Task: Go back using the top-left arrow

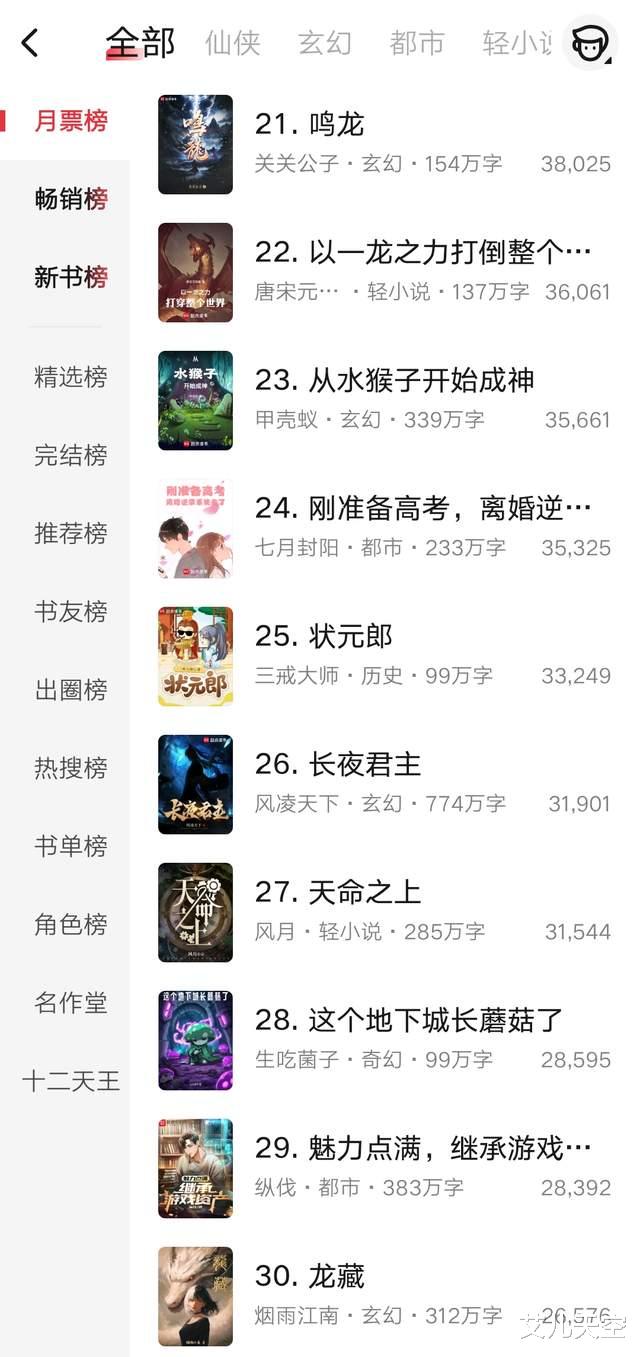Action: [31, 43]
